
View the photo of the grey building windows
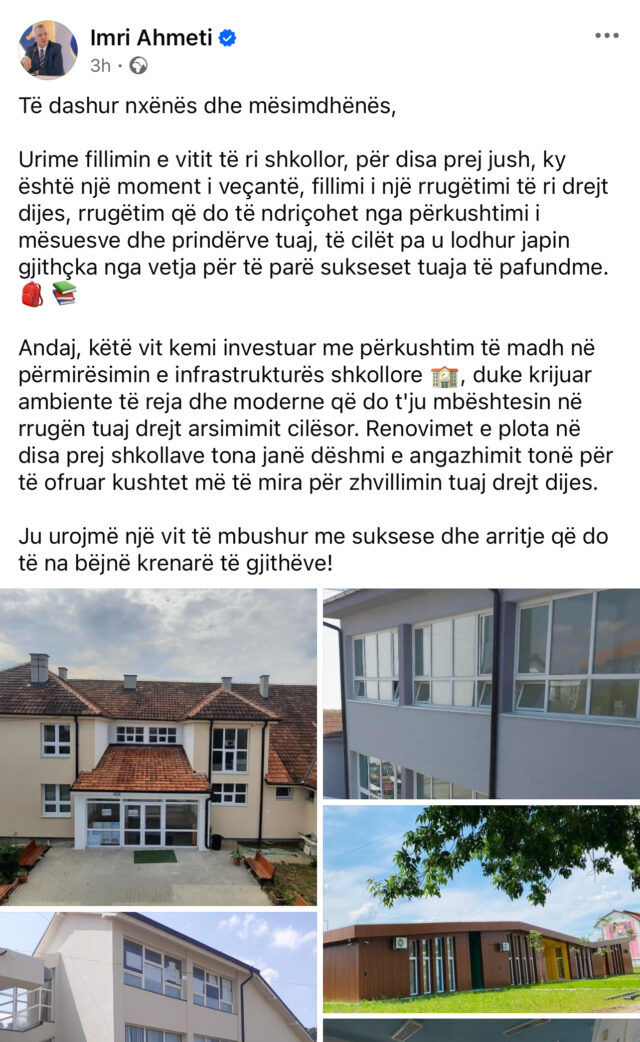pos(481,692)
